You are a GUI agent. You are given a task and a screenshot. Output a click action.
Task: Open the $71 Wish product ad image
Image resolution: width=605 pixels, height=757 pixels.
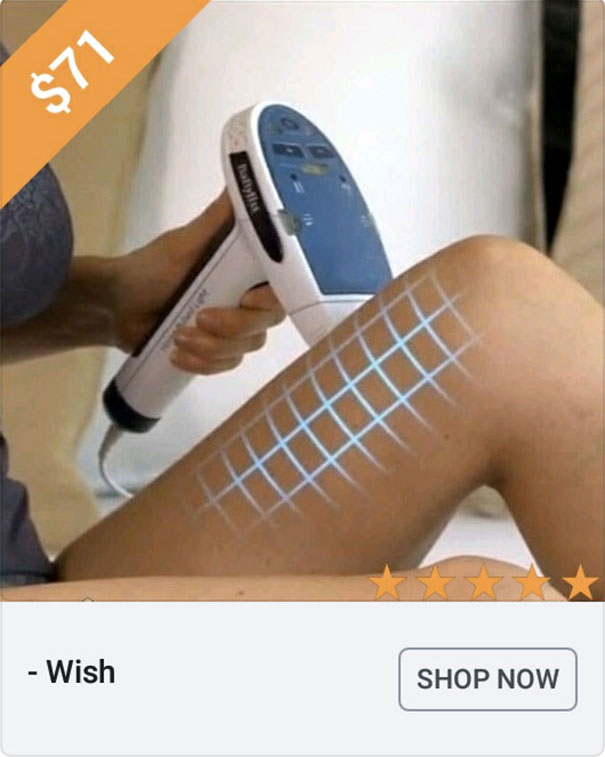point(302,300)
